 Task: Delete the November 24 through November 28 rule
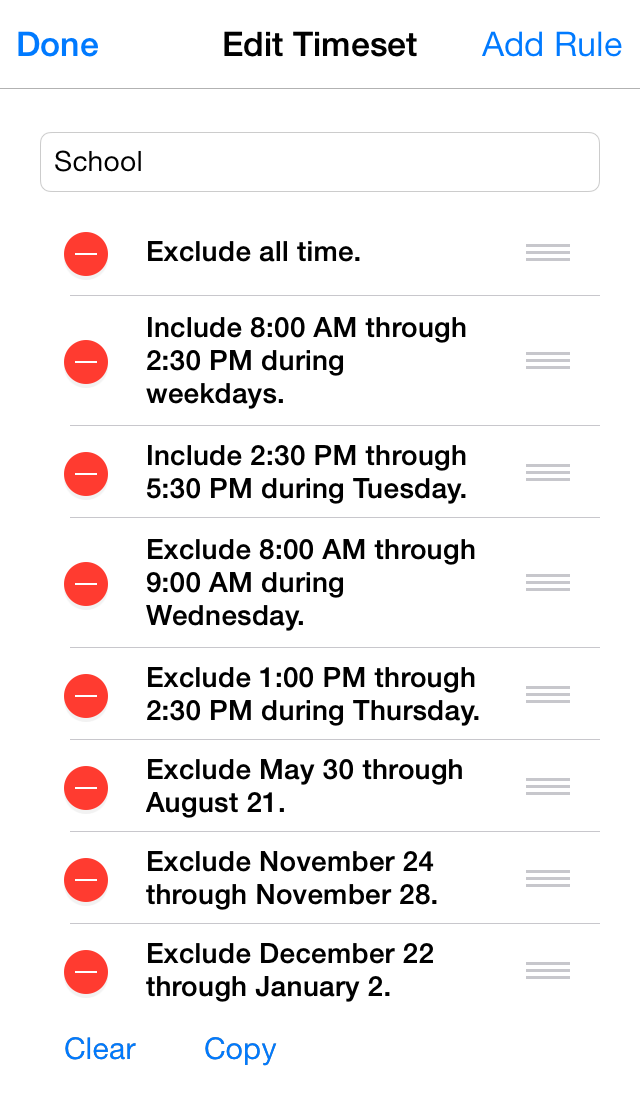86,879
